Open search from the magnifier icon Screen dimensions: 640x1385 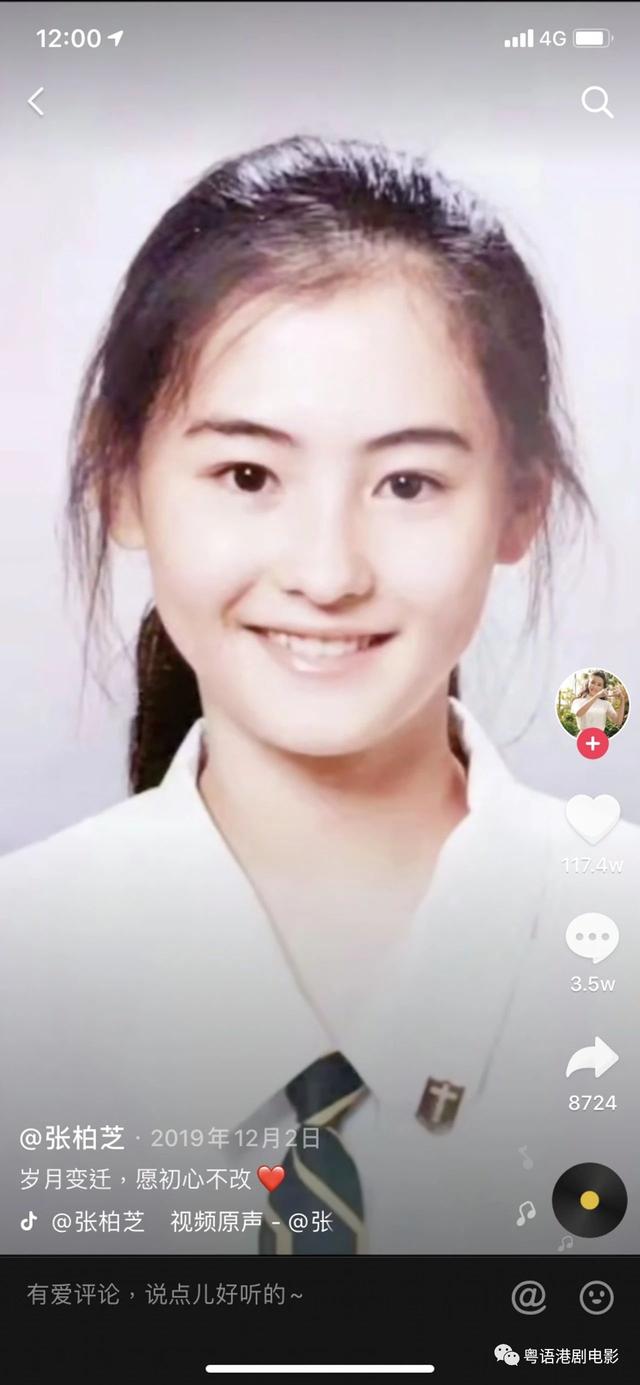point(597,101)
